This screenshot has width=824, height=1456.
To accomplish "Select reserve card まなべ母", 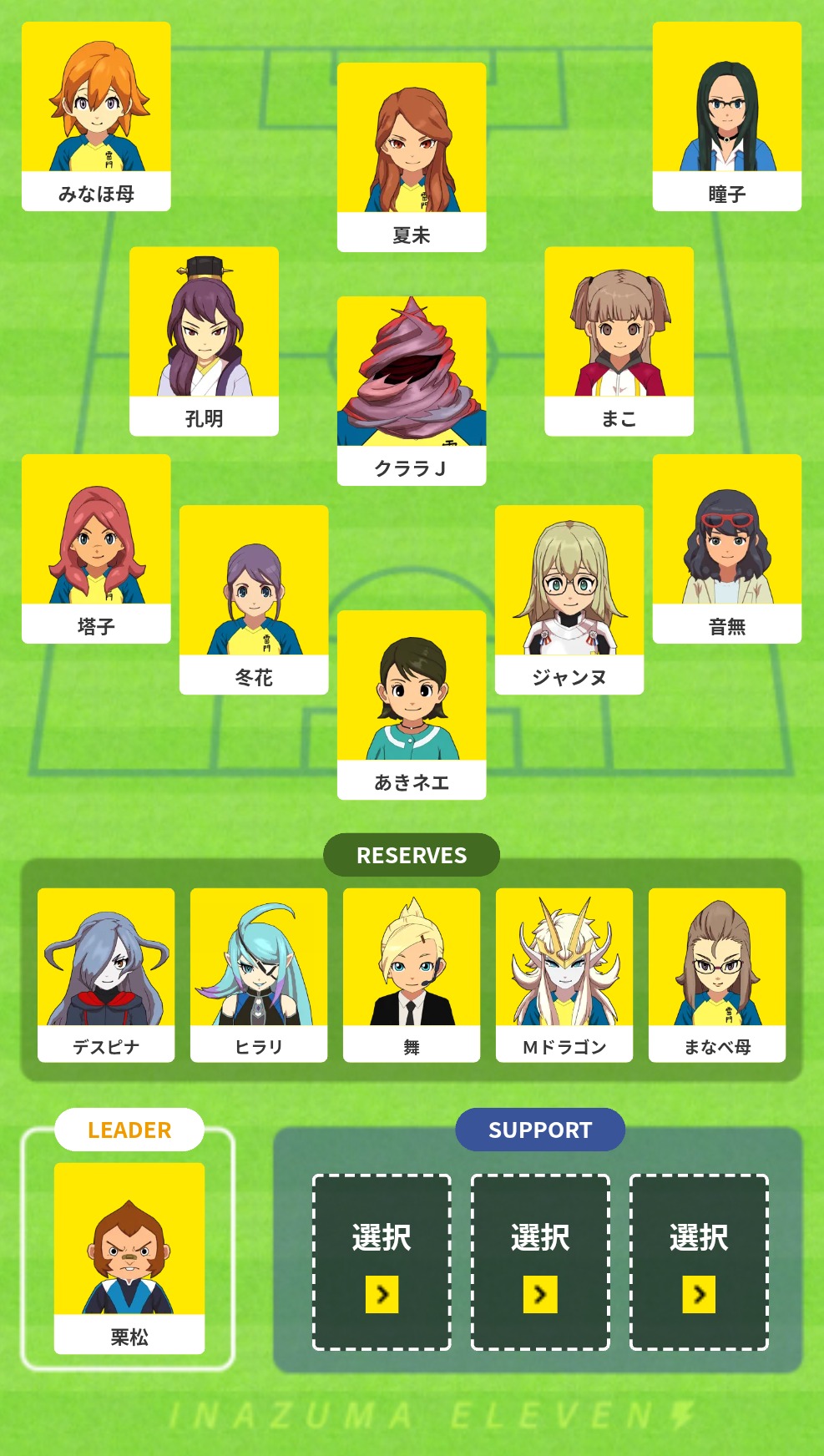I will pyautogui.click(x=717, y=974).
